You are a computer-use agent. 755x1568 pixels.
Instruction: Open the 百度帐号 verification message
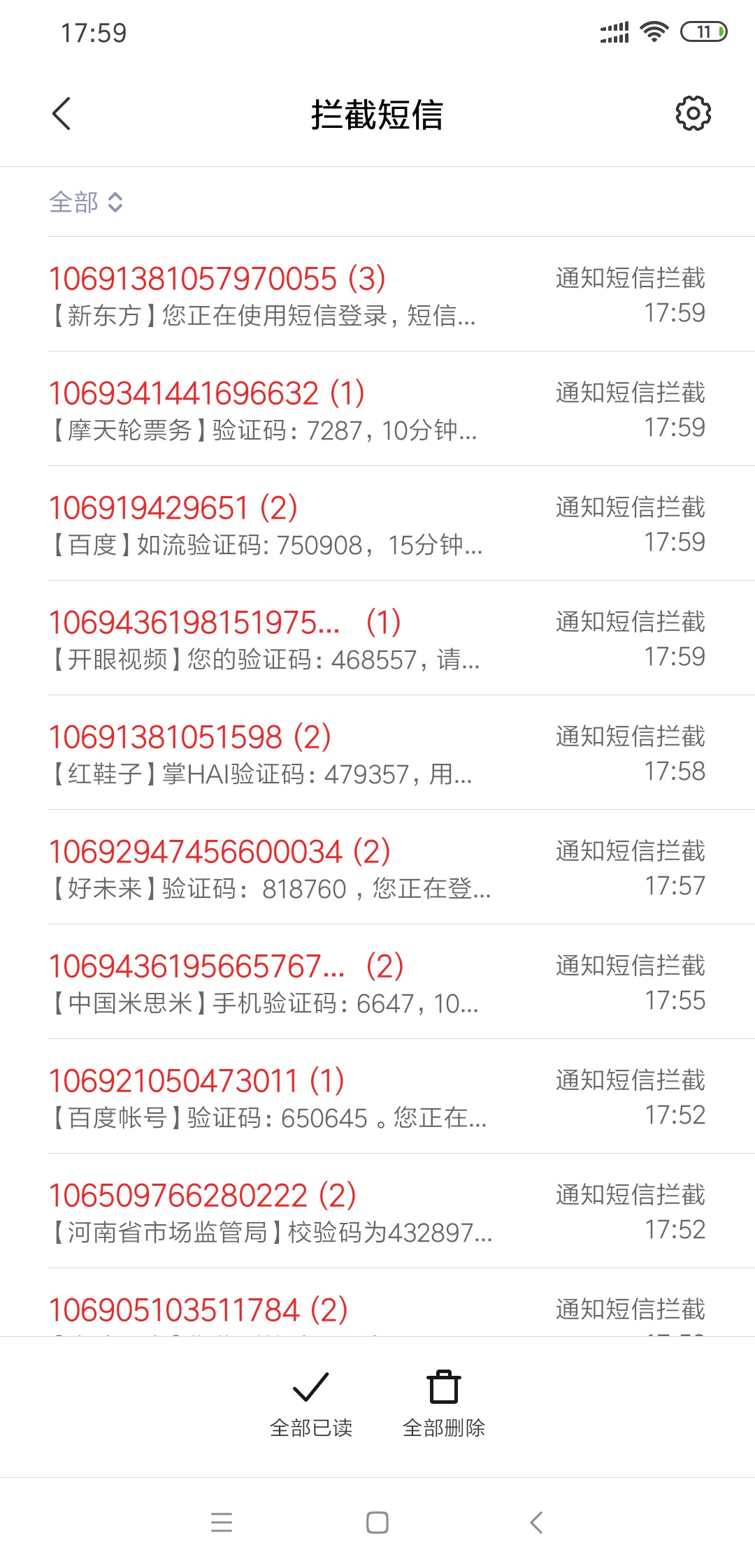[x=377, y=1096]
